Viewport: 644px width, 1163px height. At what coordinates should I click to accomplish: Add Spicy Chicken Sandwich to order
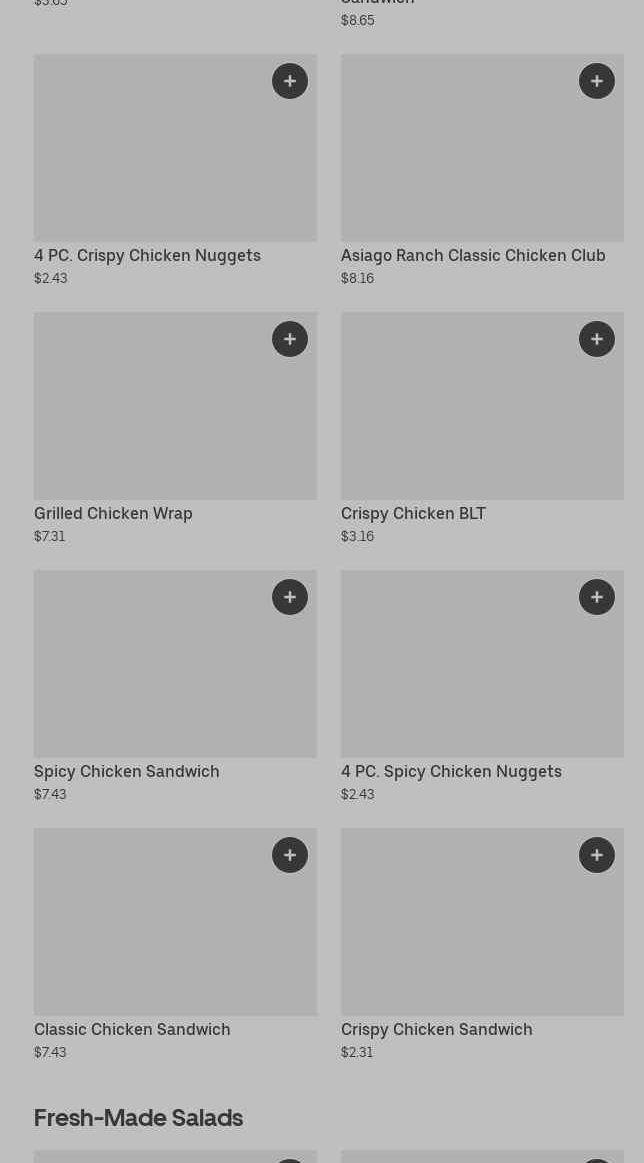(x=290, y=597)
